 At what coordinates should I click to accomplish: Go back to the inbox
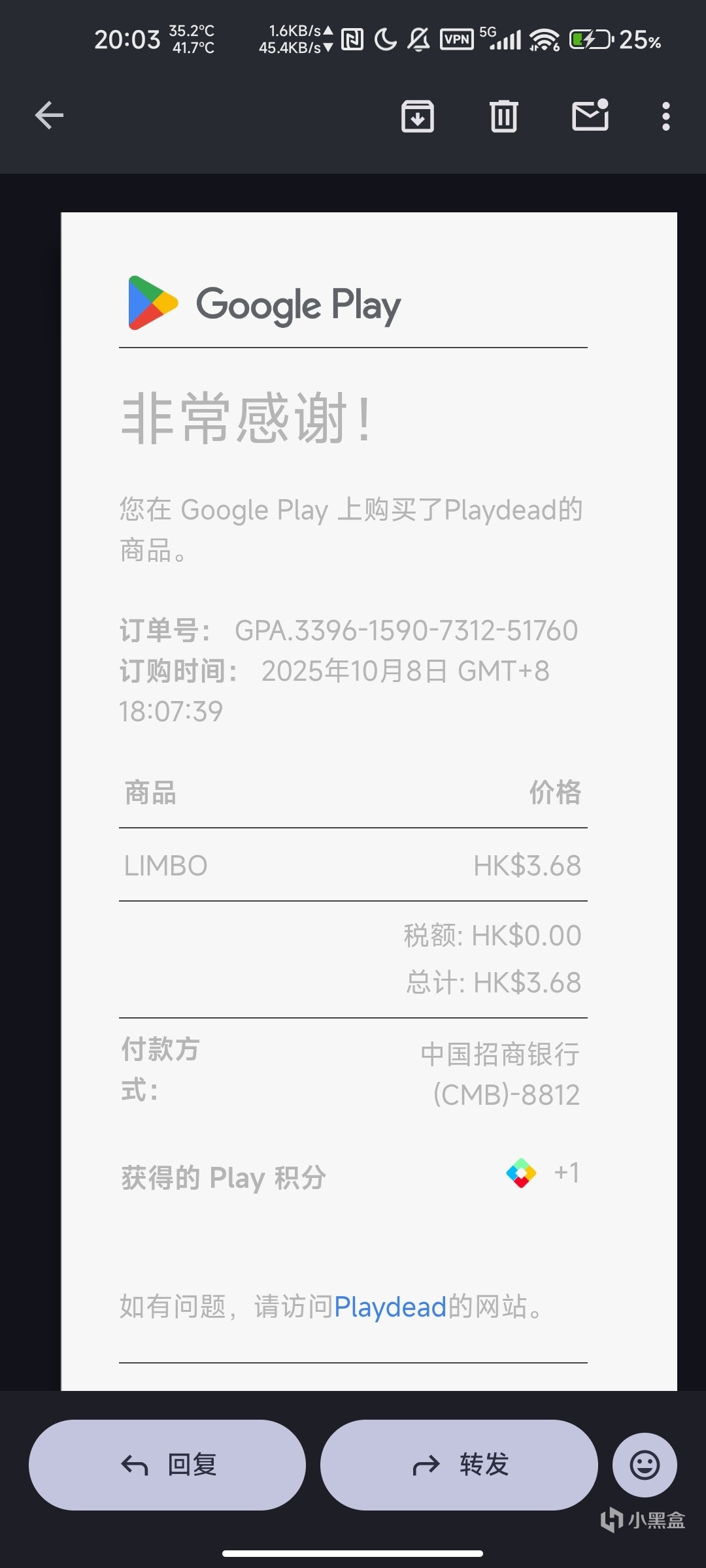click(49, 116)
